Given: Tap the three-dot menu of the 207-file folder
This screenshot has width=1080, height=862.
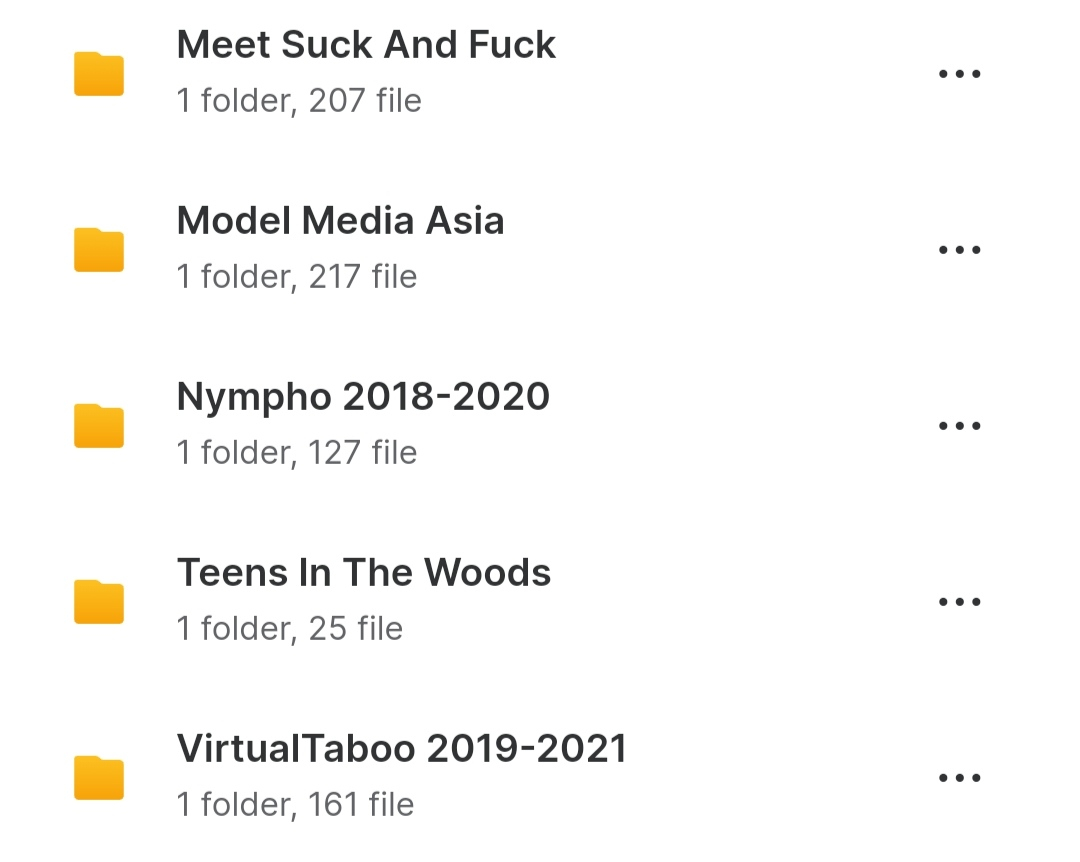Looking at the screenshot, I should 960,74.
